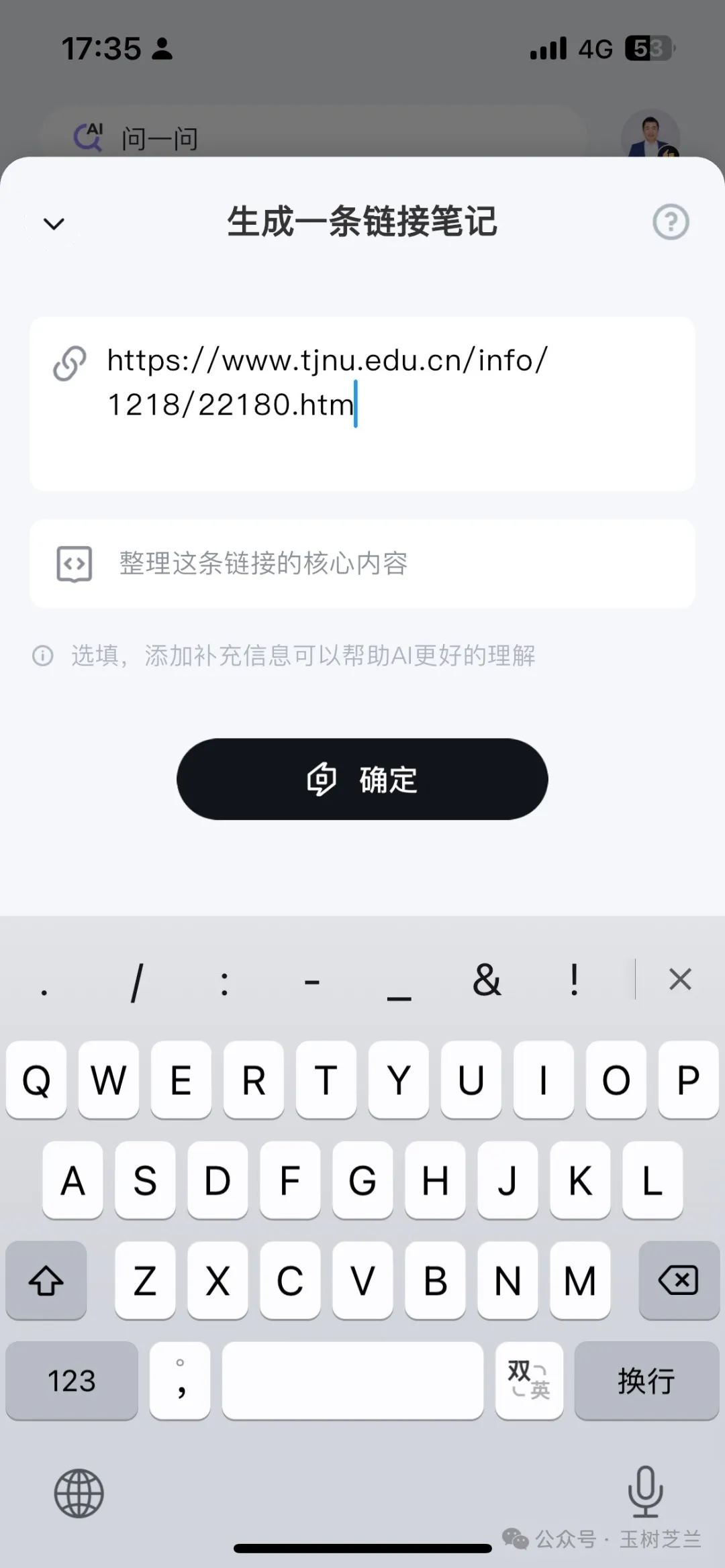Toggle the shift key
This screenshot has width=725, height=1568.
pos(46,1280)
